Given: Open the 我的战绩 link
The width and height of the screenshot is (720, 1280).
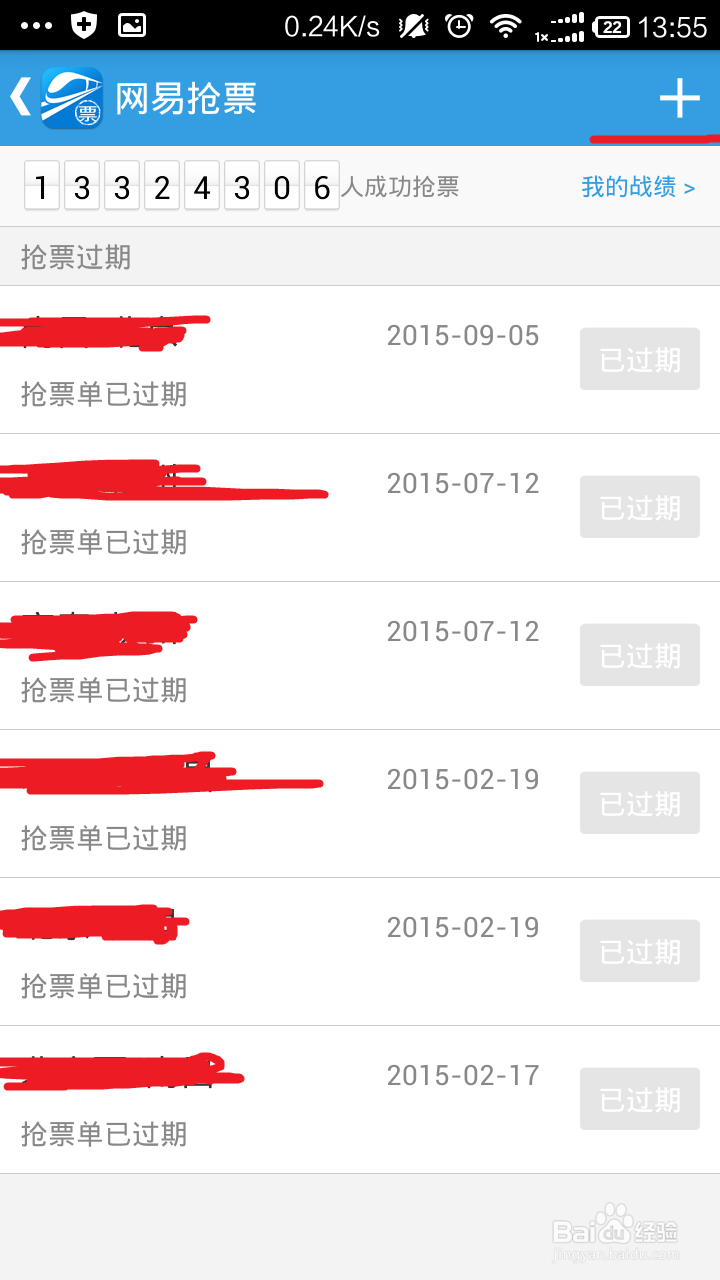Looking at the screenshot, I should [x=630, y=185].
